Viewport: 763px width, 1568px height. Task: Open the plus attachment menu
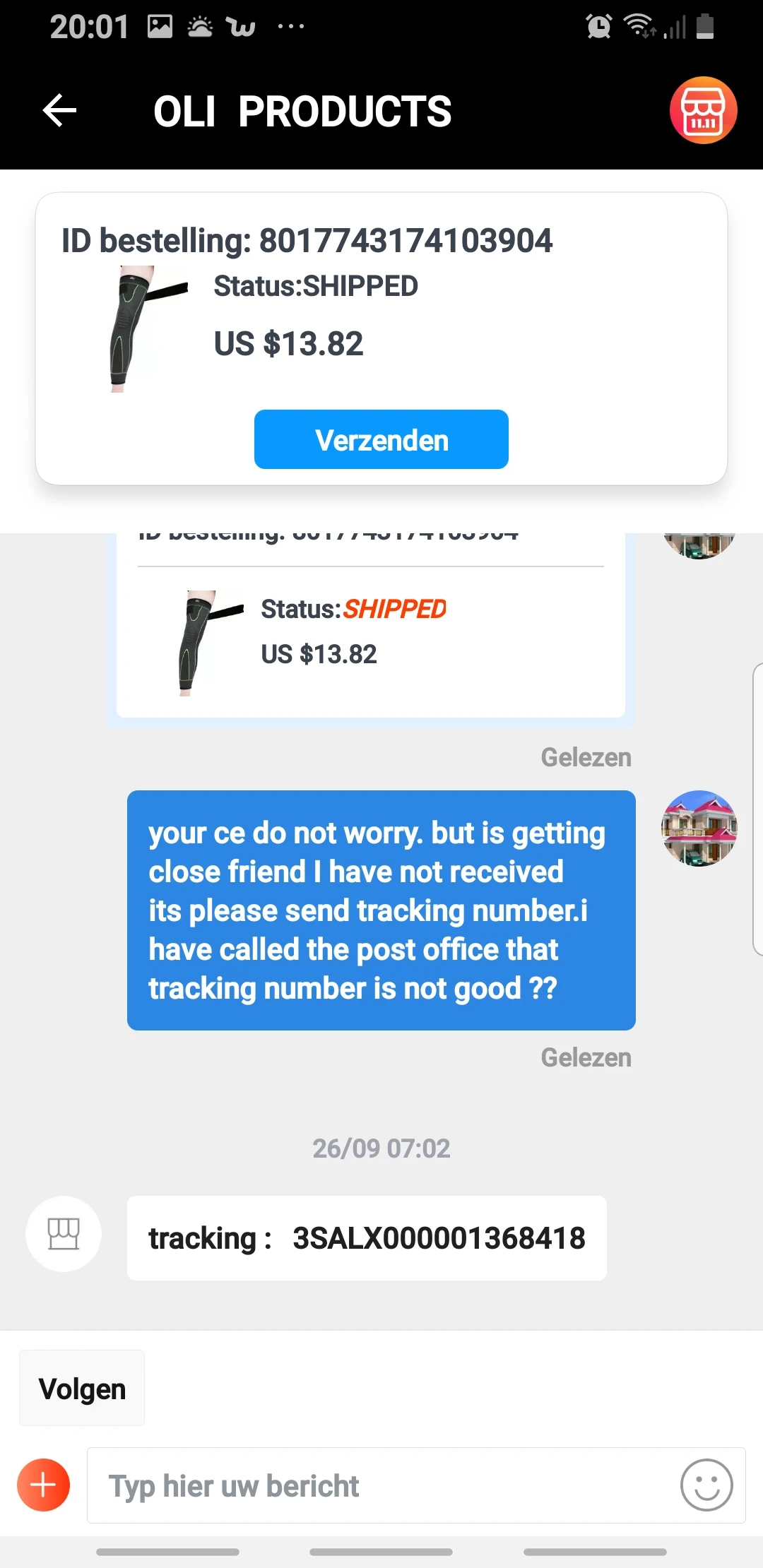coord(43,1485)
